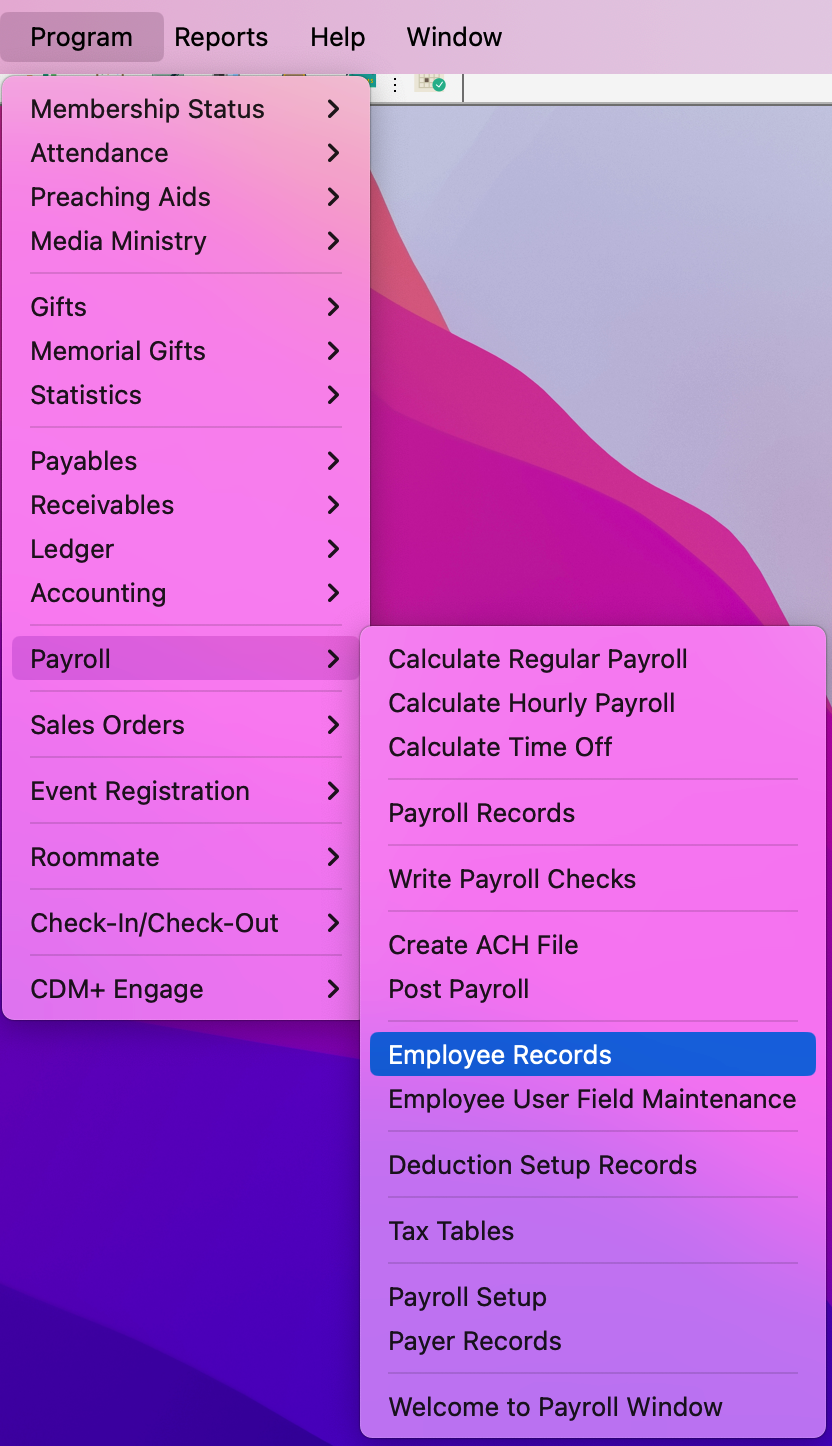Open the Help menu
Image resolution: width=832 pixels, height=1446 pixels.
point(337,38)
